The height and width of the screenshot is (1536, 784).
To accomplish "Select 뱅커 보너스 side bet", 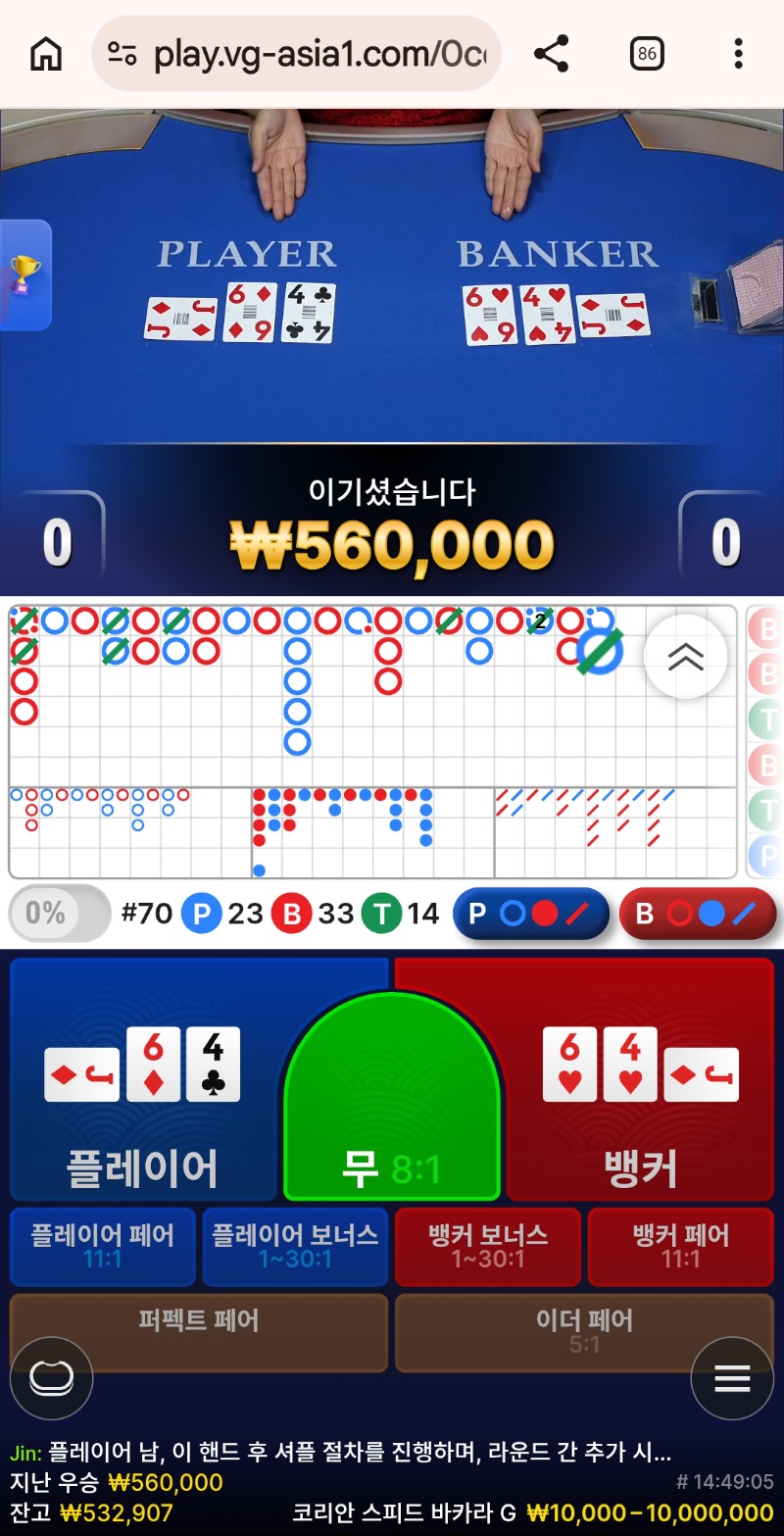I will point(488,1246).
